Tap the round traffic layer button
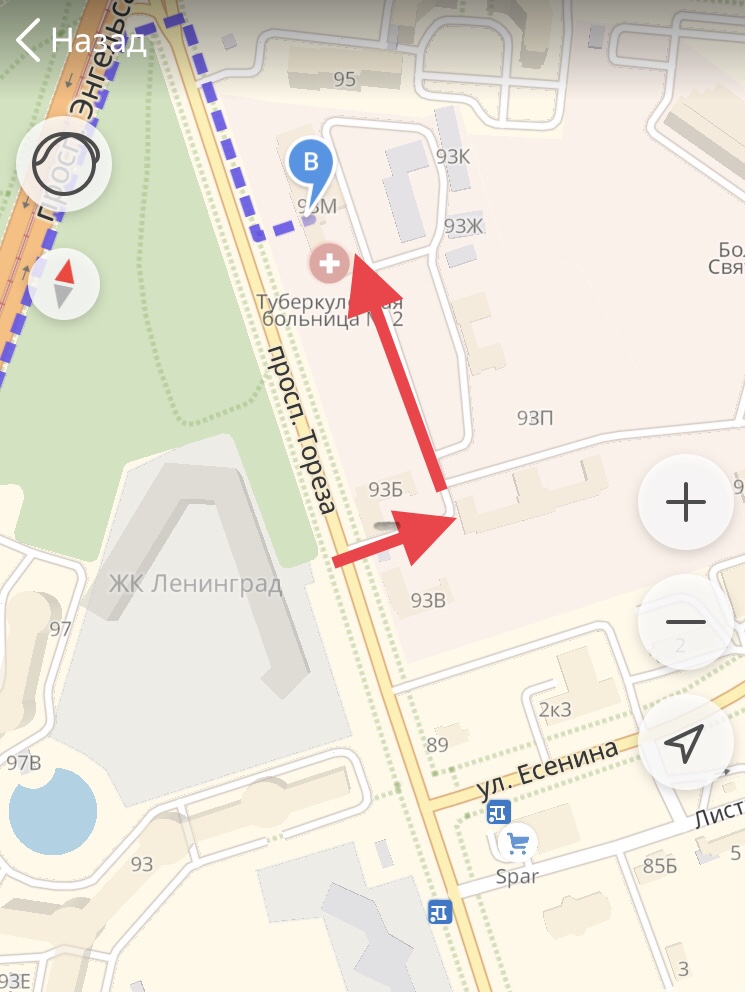Image resolution: width=745 pixels, height=1005 pixels. pos(65,164)
